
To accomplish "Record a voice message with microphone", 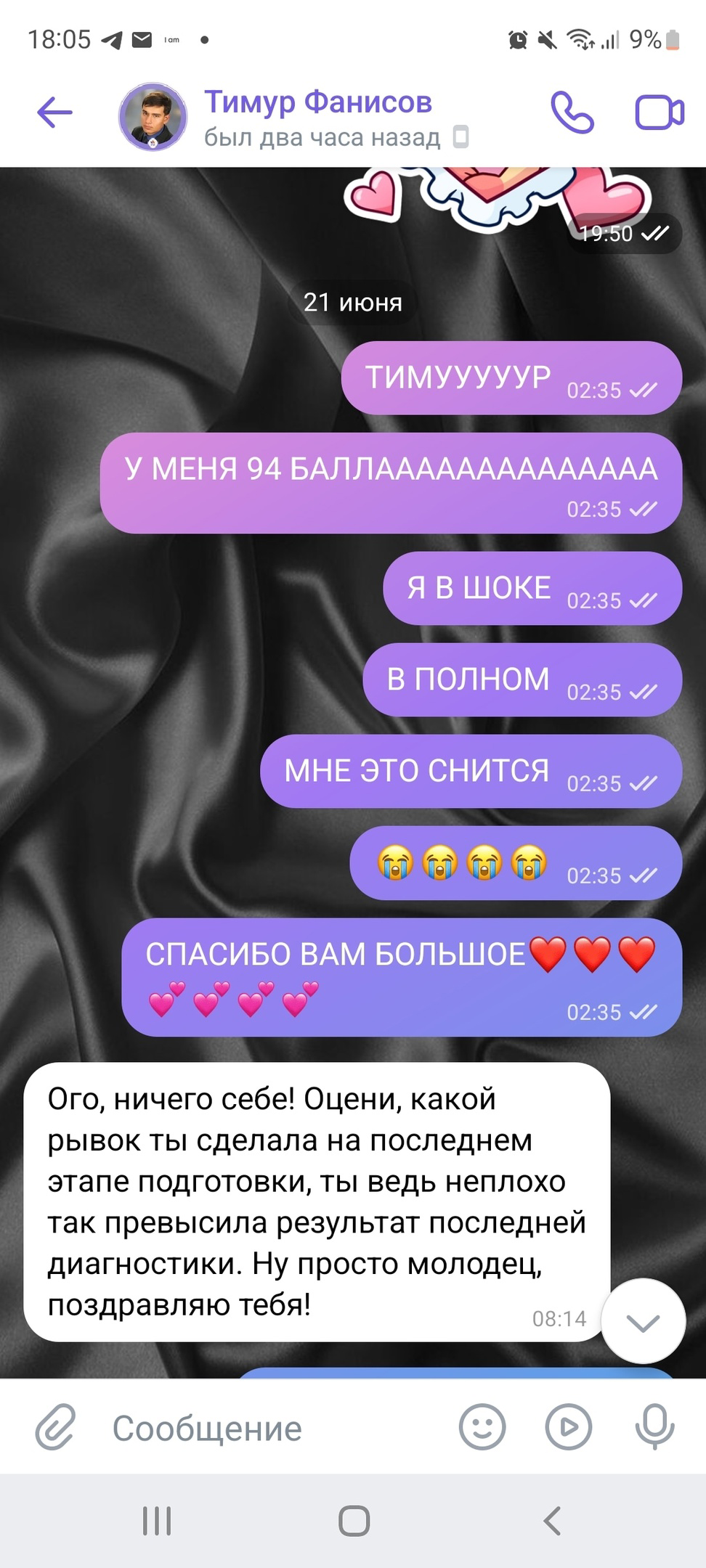I will point(655,1428).
